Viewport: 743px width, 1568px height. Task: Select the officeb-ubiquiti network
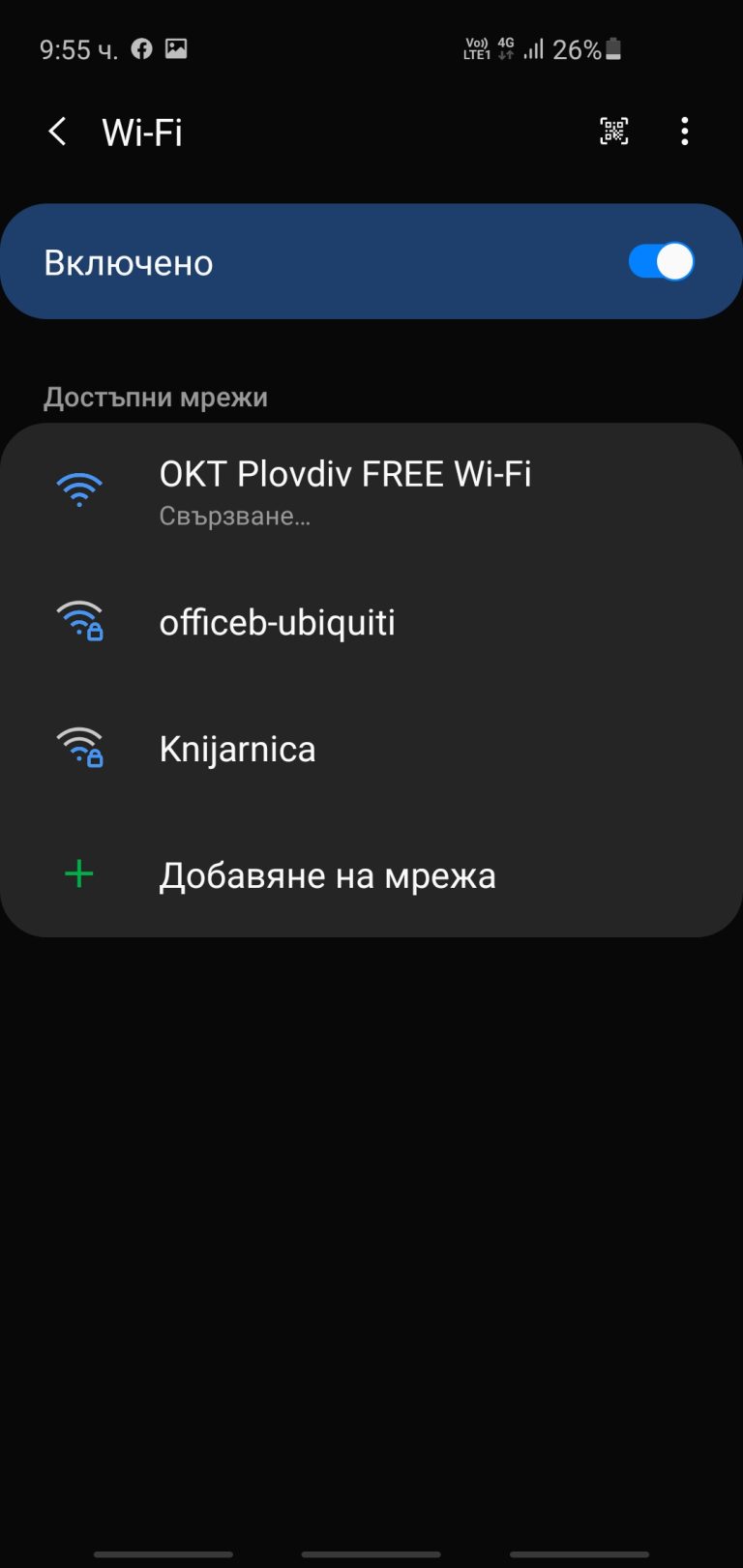tap(371, 622)
